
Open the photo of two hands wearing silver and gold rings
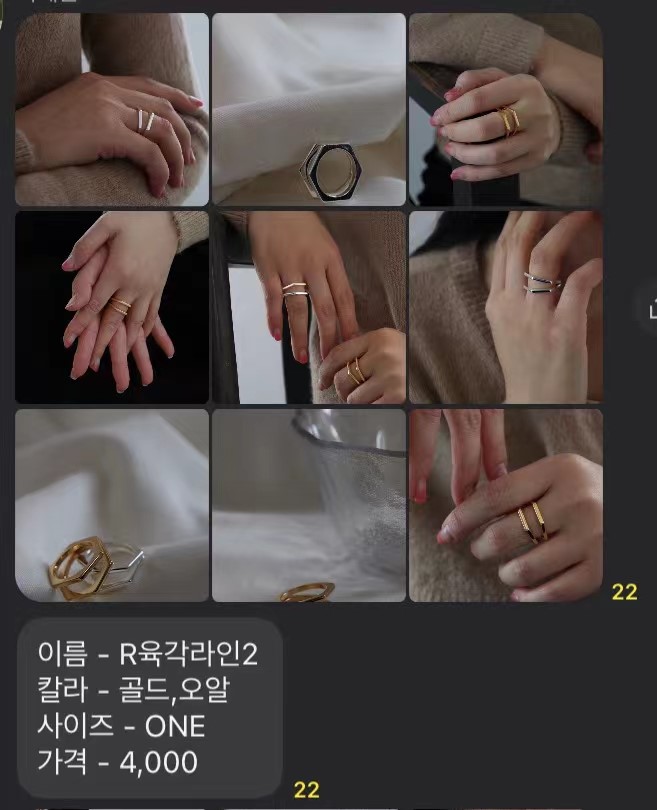pyautogui.click(x=309, y=307)
